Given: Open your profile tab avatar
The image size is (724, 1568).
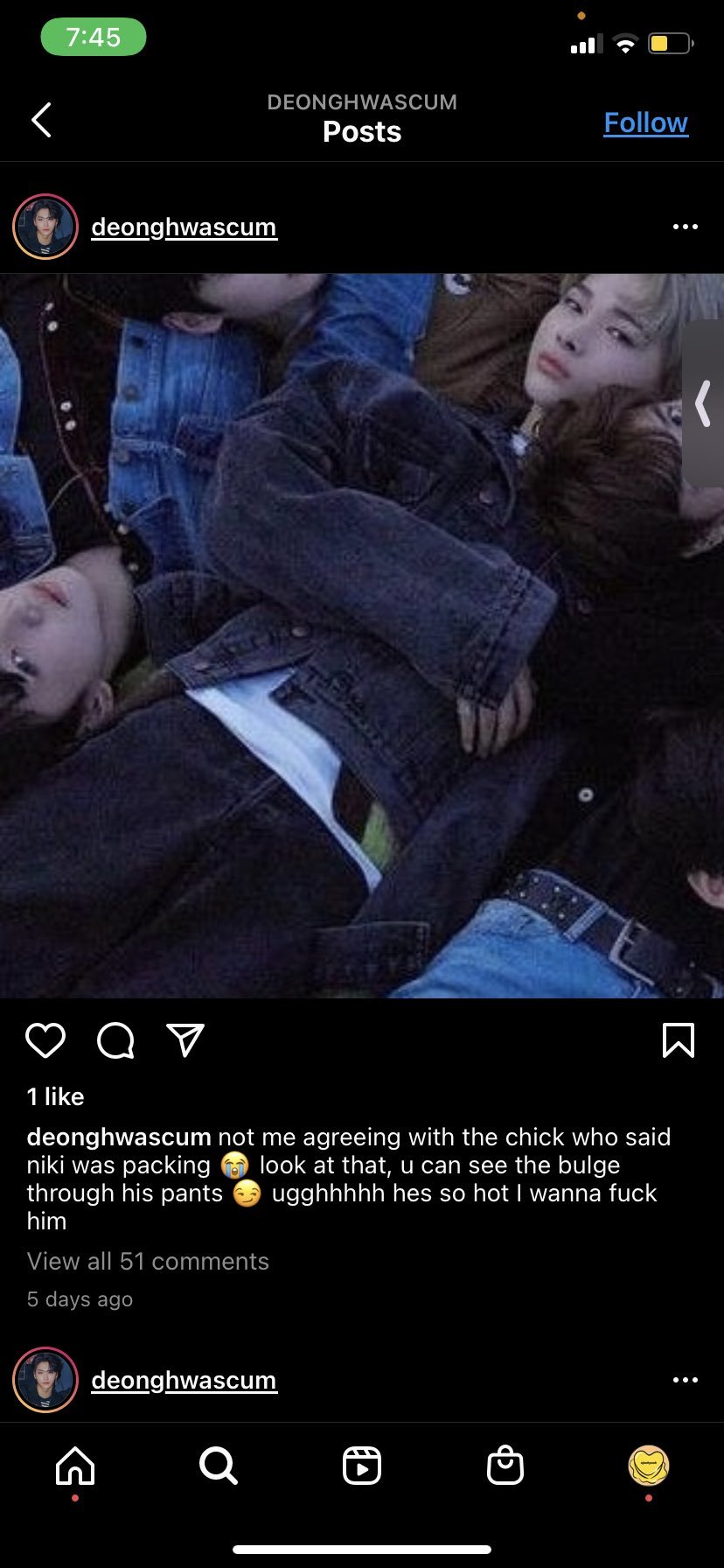Looking at the screenshot, I should pos(649,1466).
